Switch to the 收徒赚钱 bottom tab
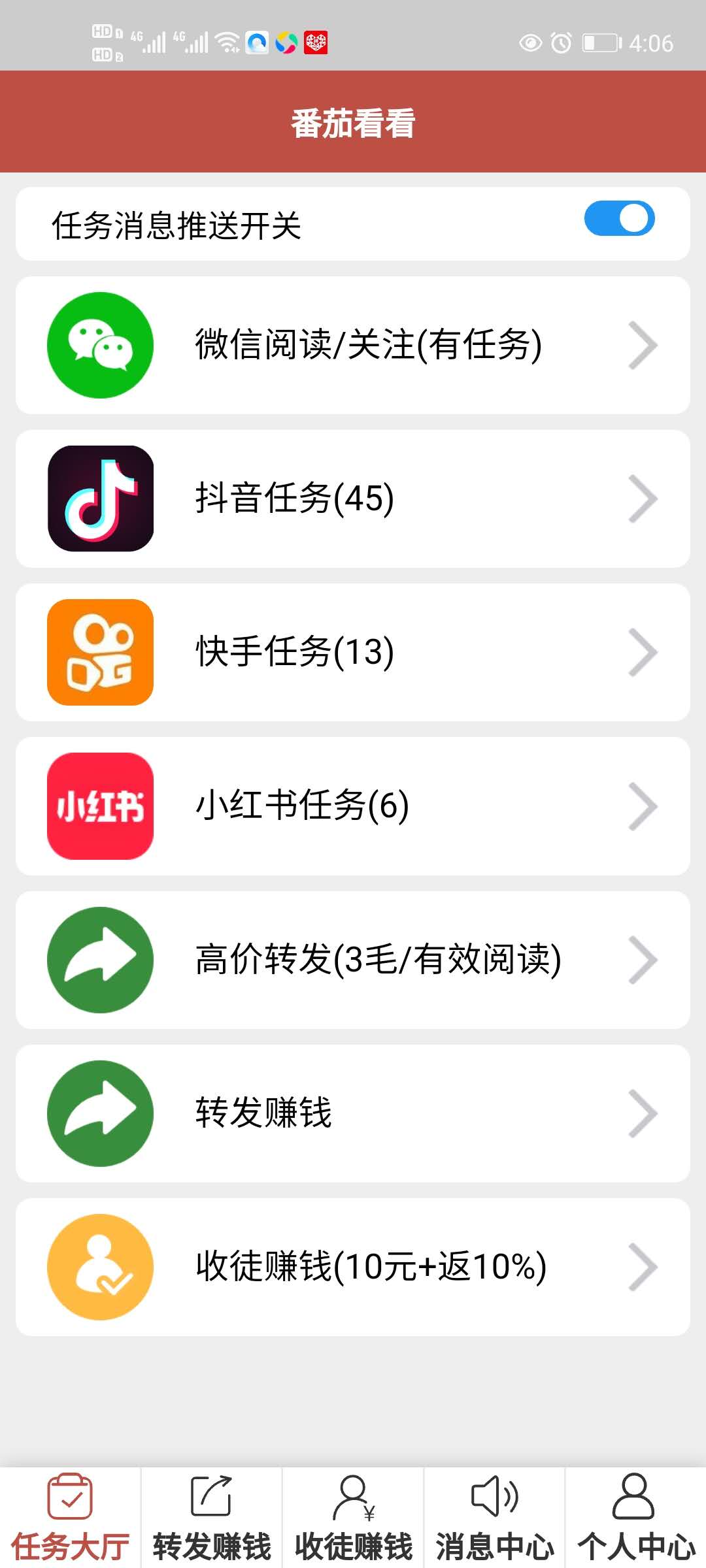 pyautogui.click(x=353, y=1518)
